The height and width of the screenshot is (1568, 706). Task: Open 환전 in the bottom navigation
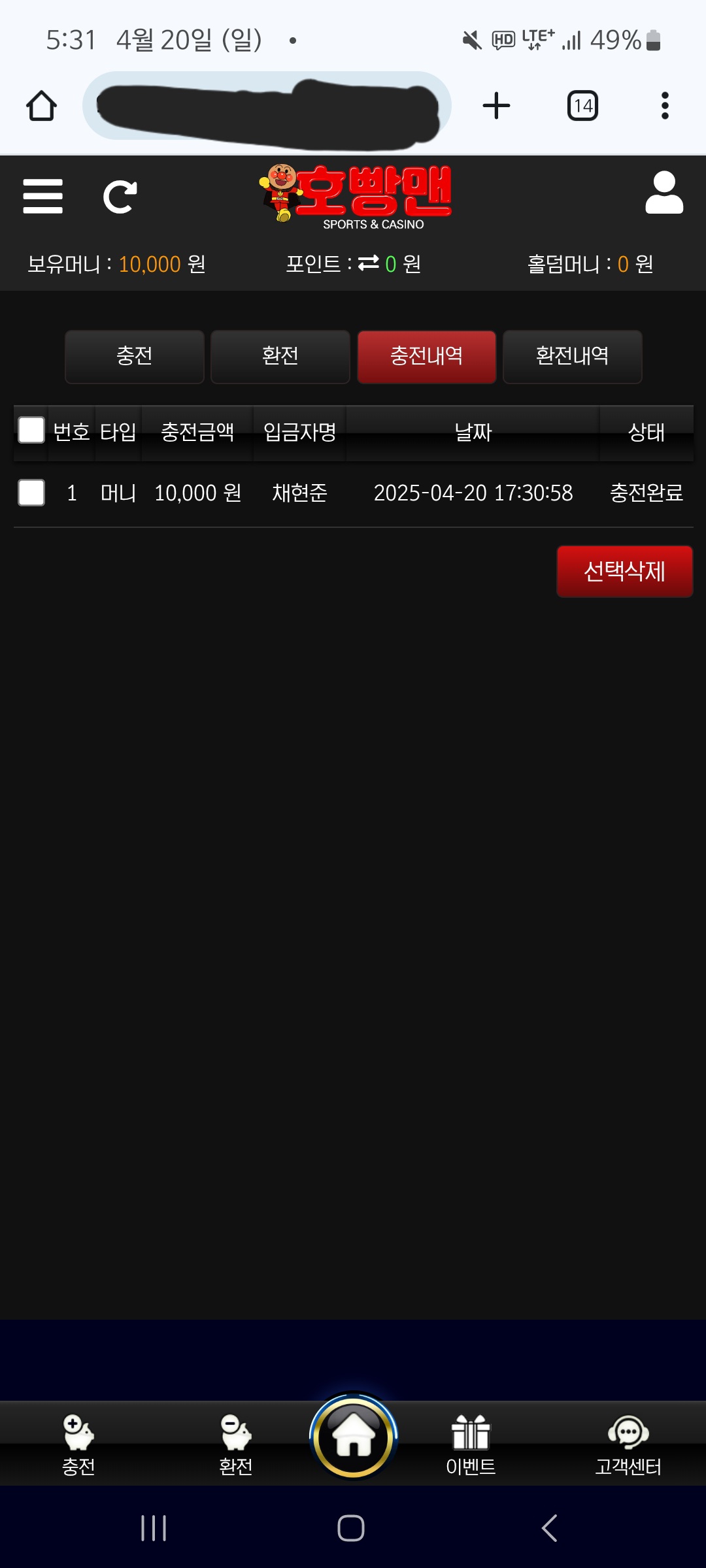click(235, 1445)
